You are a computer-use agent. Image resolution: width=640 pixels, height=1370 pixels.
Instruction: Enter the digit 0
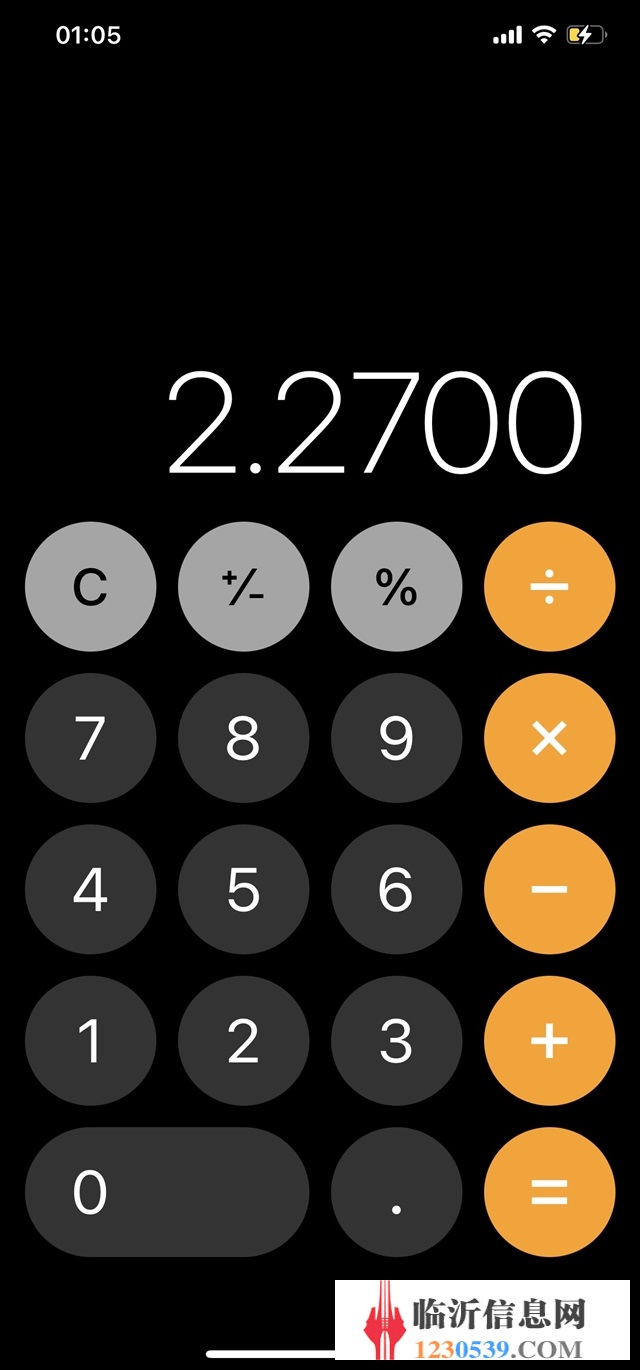coord(167,1192)
